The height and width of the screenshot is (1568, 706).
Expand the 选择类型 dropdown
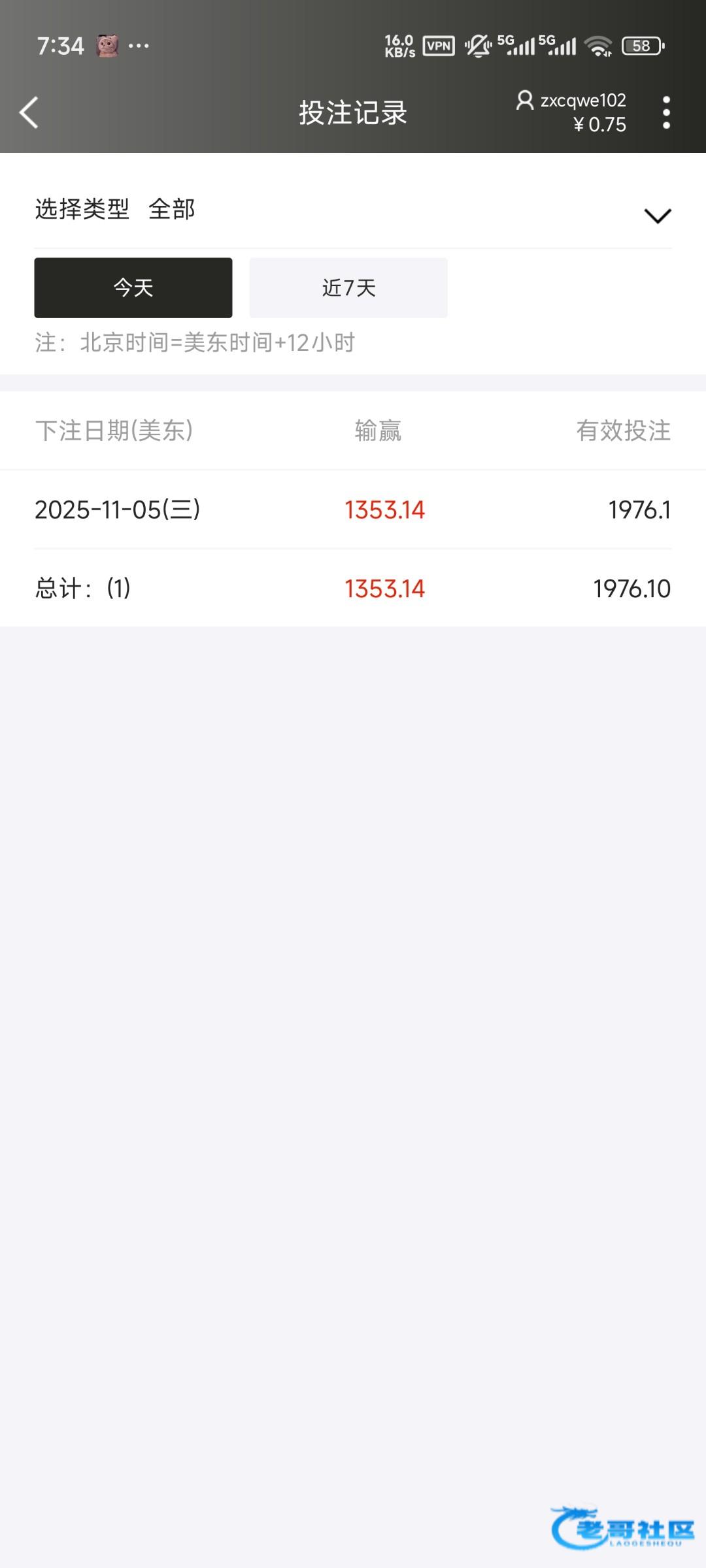coord(657,215)
